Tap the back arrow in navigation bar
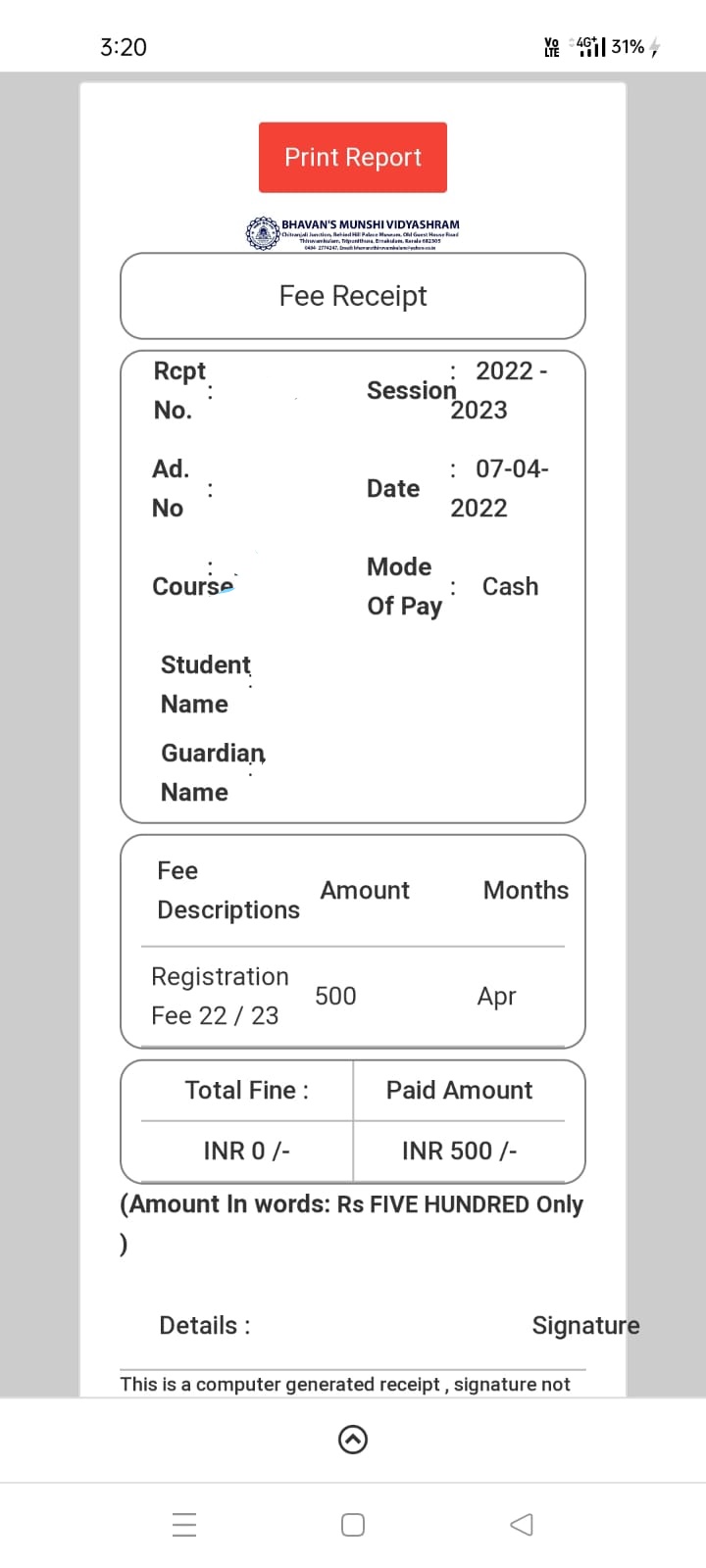 [522, 1524]
